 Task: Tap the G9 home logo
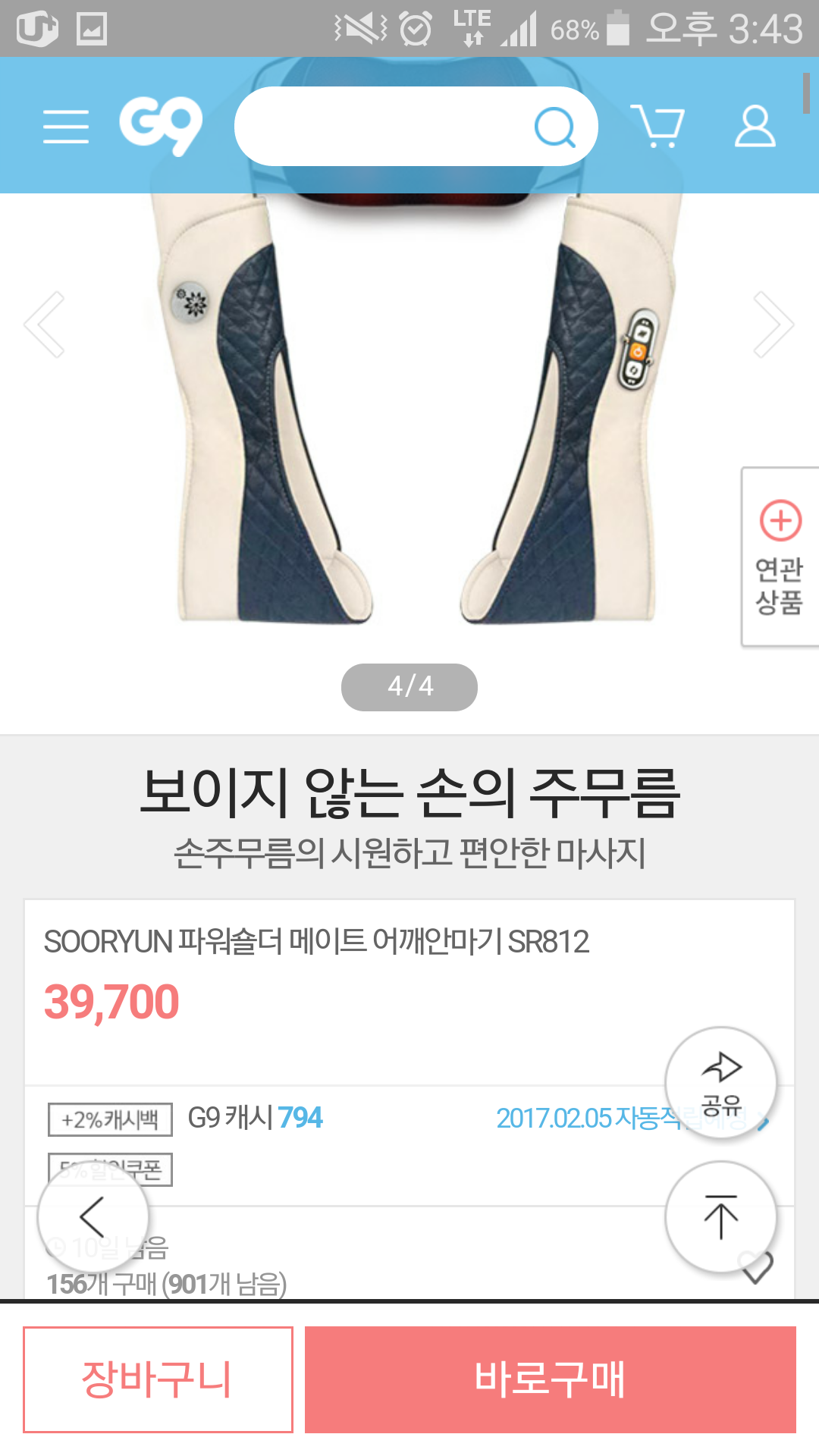[x=161, y=126]
